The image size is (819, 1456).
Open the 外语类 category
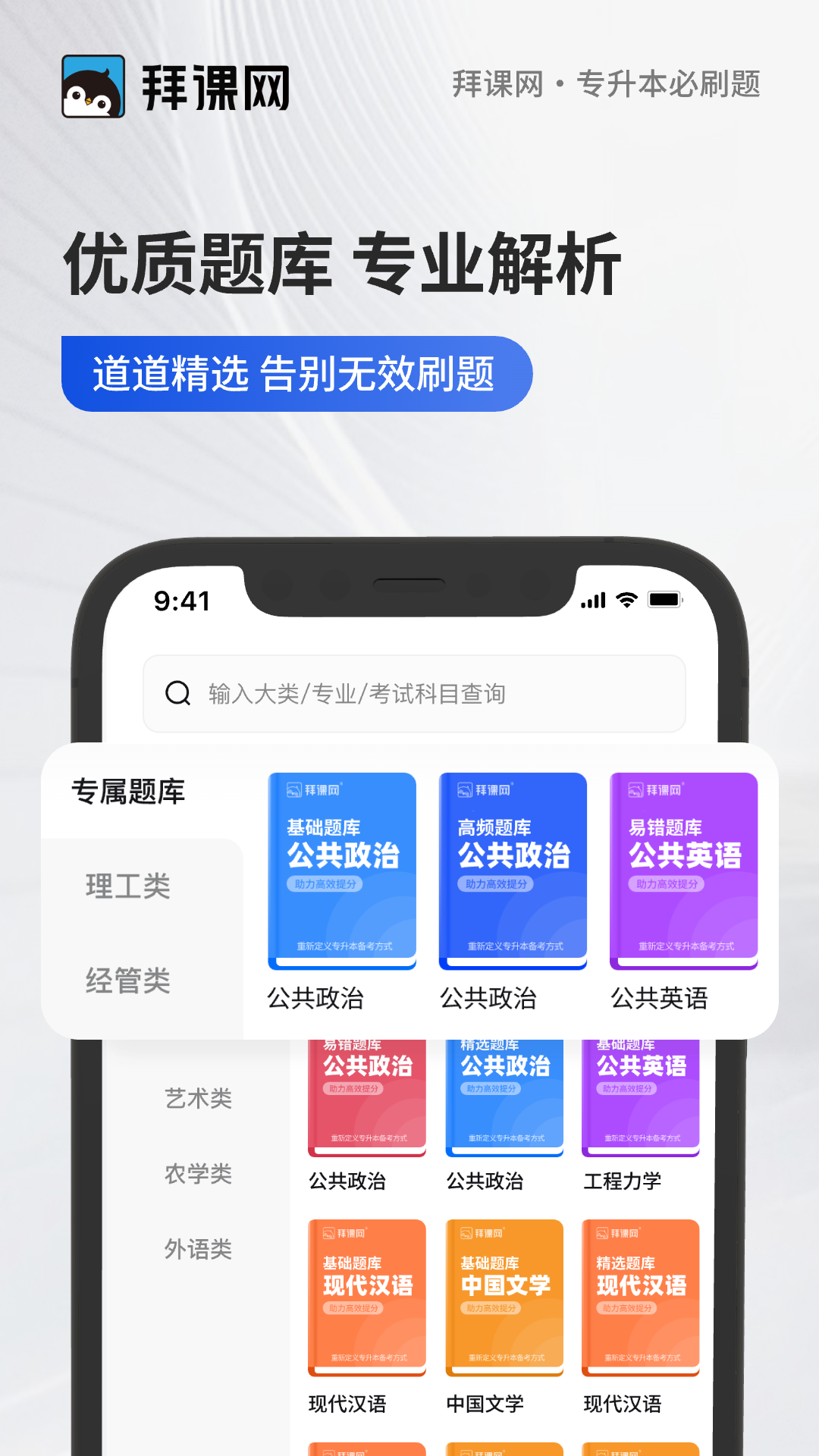[x=199, y=1250]
